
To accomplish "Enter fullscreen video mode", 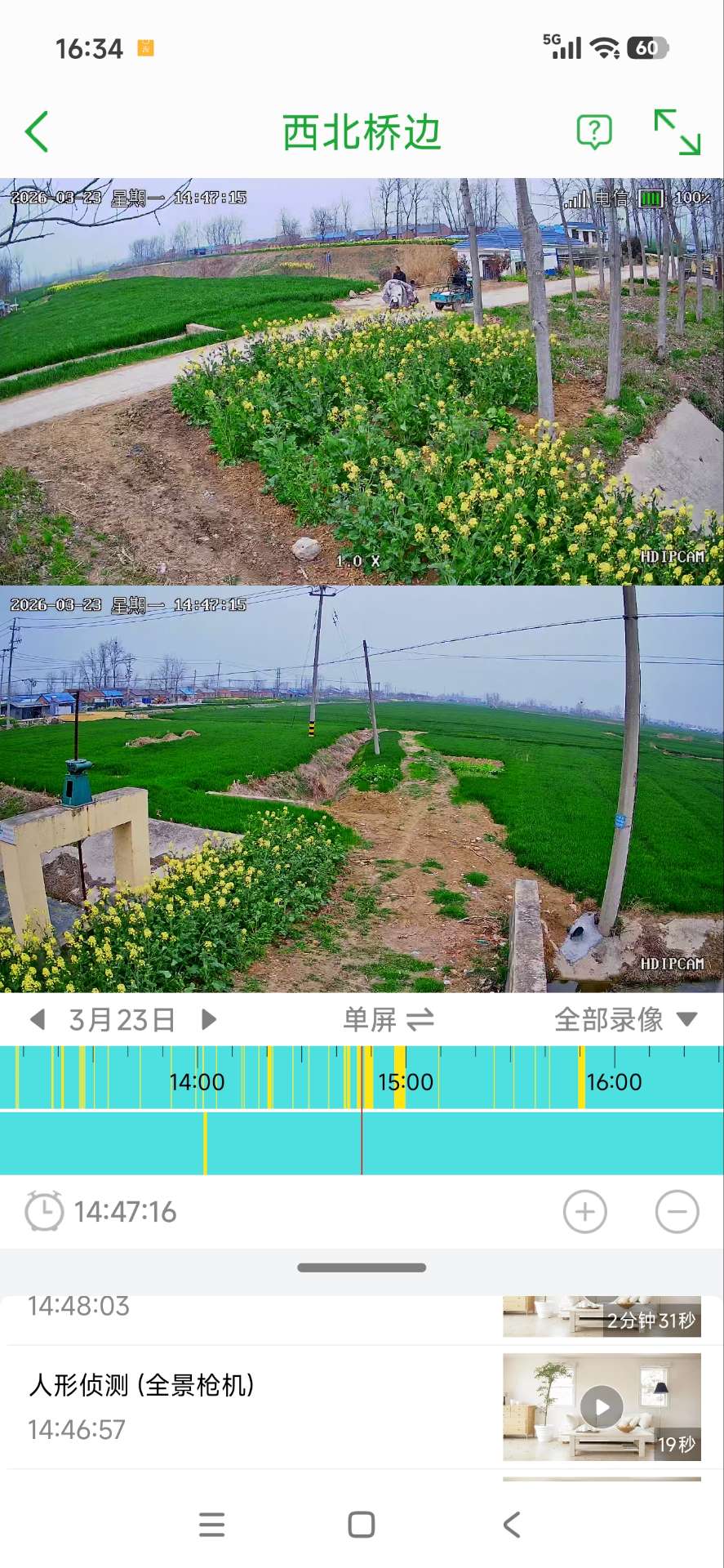I will click(x=677, y=132).
